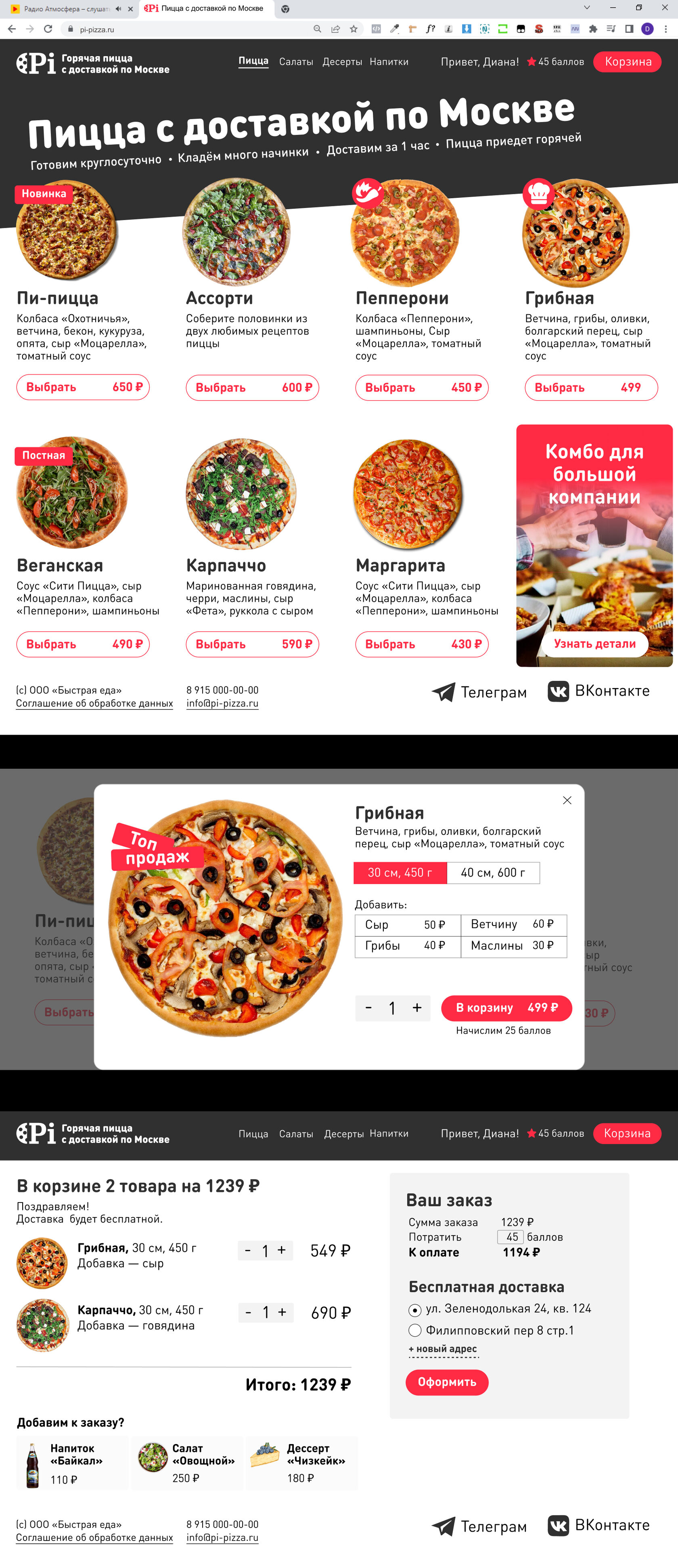Screen dimensions: 678x1568
Task: Tap Узнать детали on the combo banner
Action: [x=594, y=643]
